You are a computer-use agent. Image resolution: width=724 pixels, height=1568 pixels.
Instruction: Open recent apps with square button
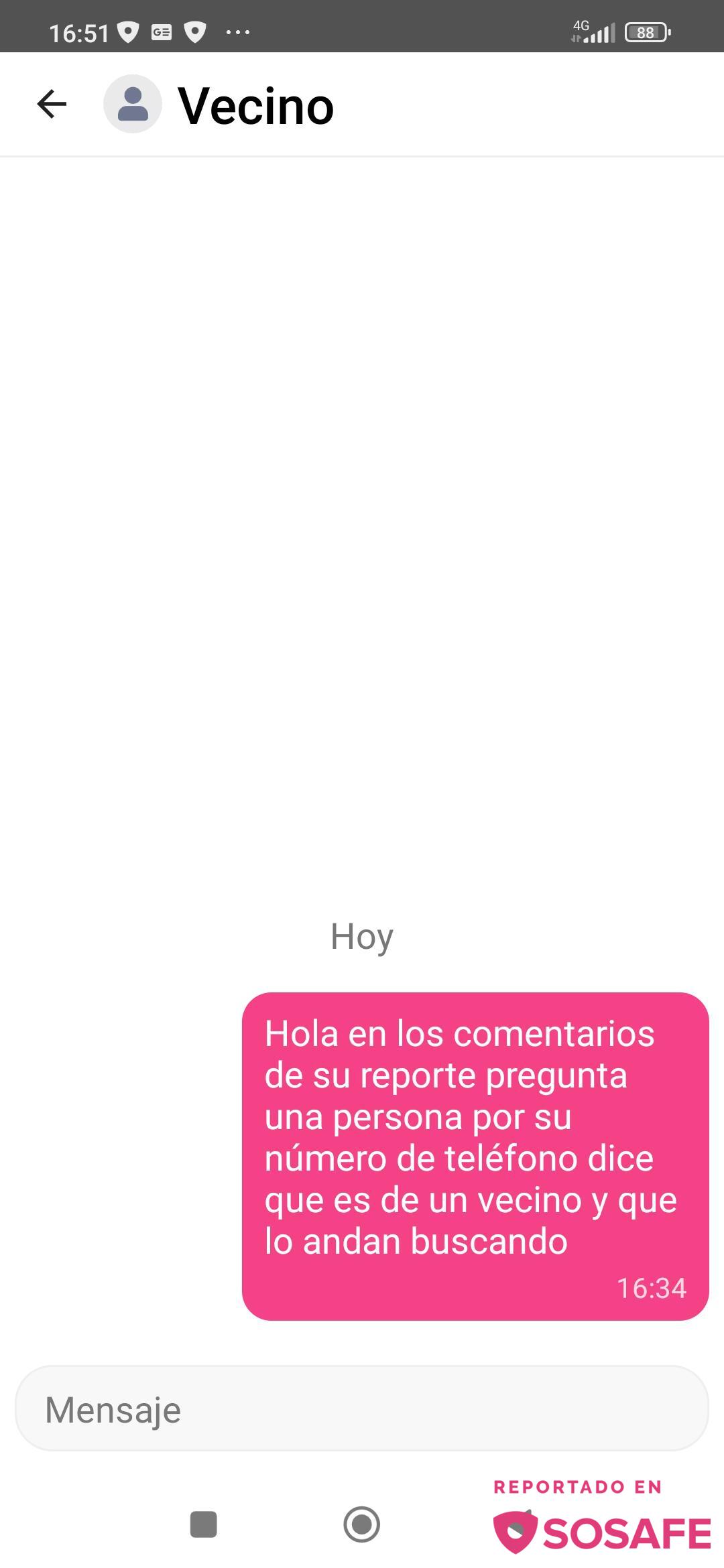point(204,1524)
